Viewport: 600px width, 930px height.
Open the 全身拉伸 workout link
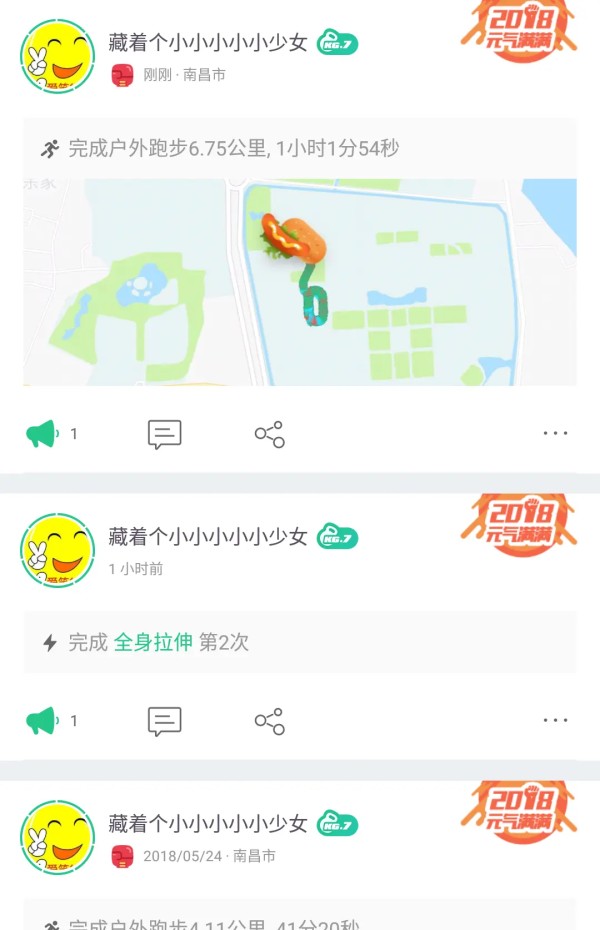(x=153, y=642)
